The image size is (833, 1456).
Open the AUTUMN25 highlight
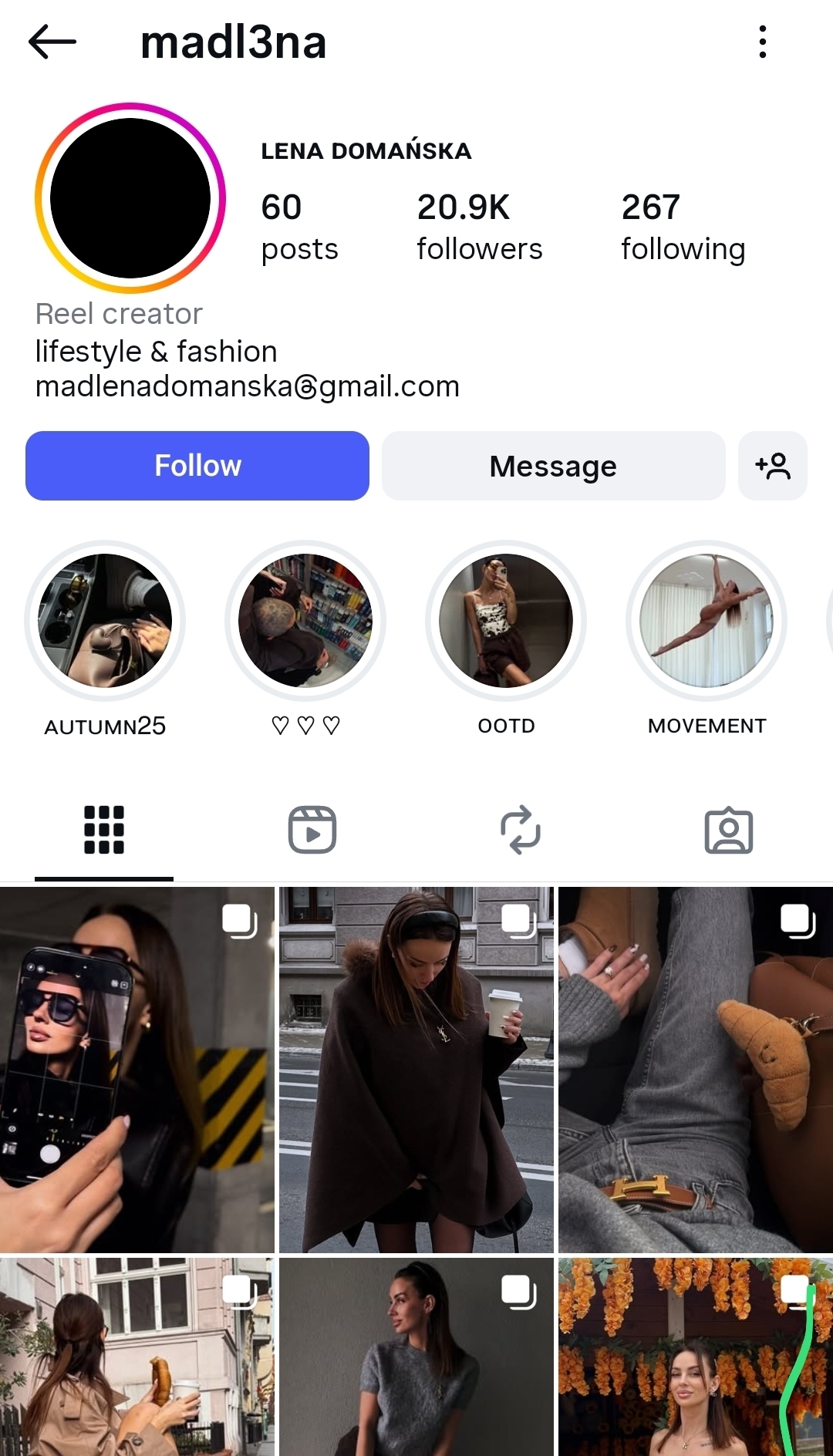coord(105,621)
